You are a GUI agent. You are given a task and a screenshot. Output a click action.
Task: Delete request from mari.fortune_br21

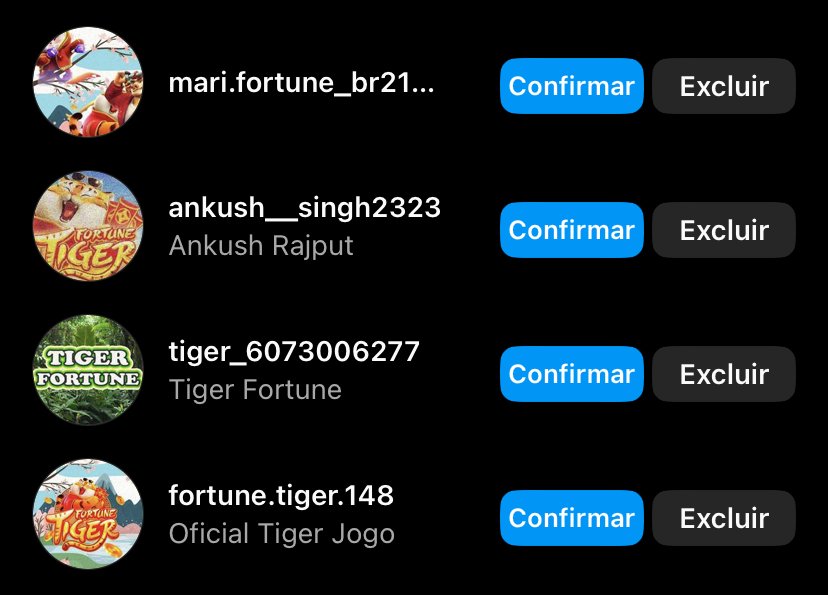pyautogui.click(x=724, y=86)
